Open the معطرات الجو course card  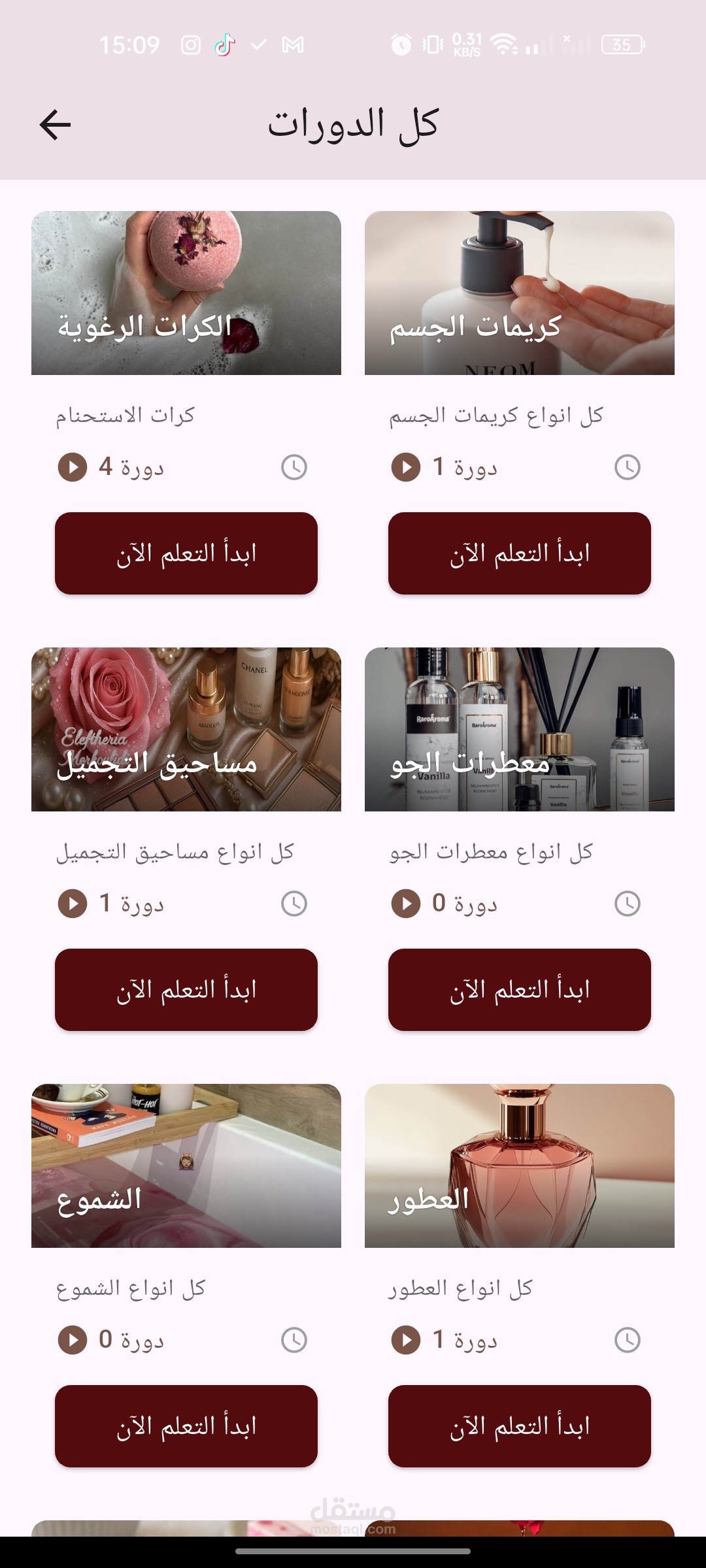pyautogui.click(x=520, y=729)
